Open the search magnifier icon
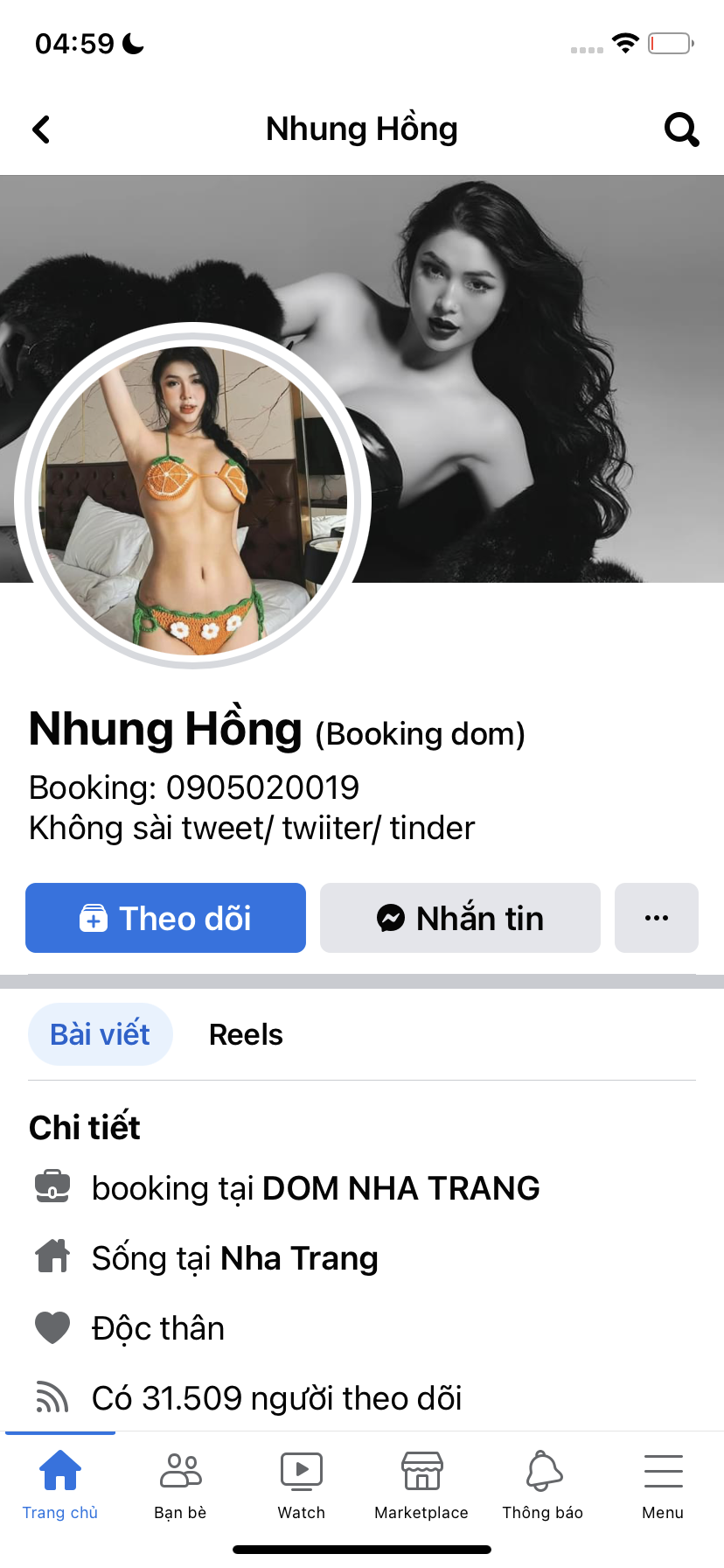Image resolution: width=724 pixels, height=1568 pixels. pos(681,129)
